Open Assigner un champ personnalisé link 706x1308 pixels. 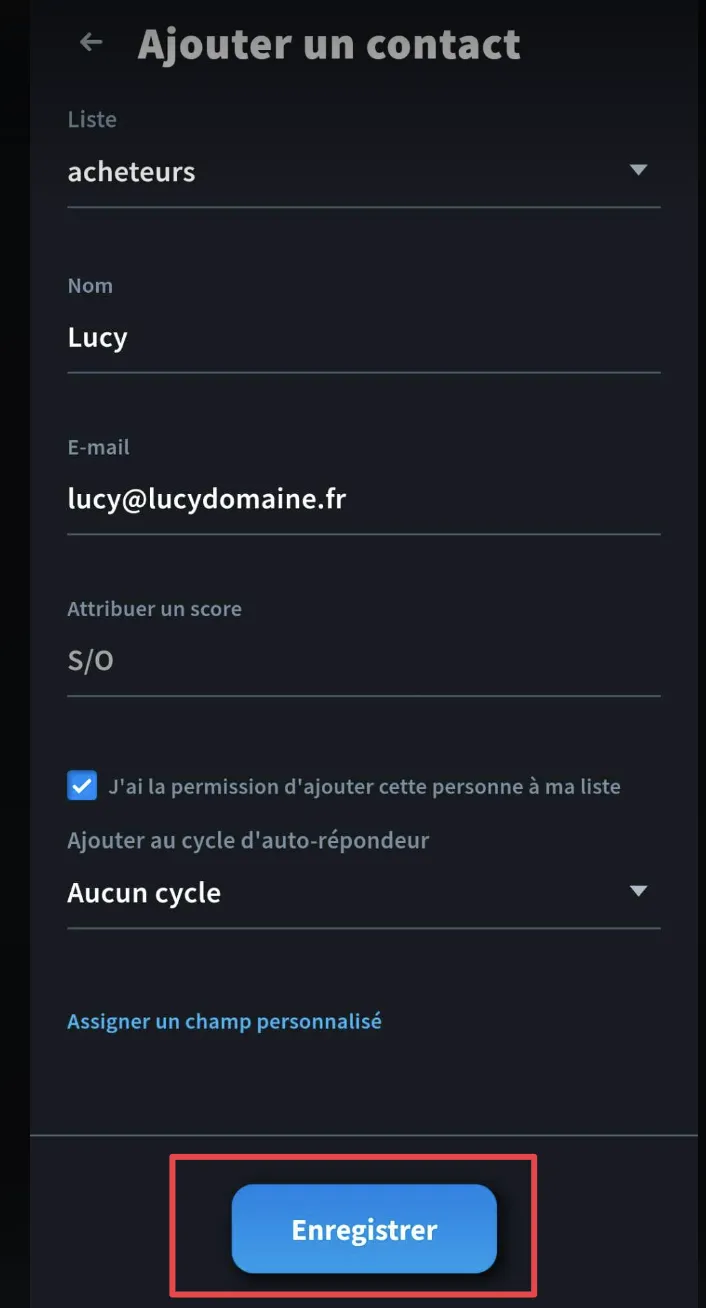224,1021
